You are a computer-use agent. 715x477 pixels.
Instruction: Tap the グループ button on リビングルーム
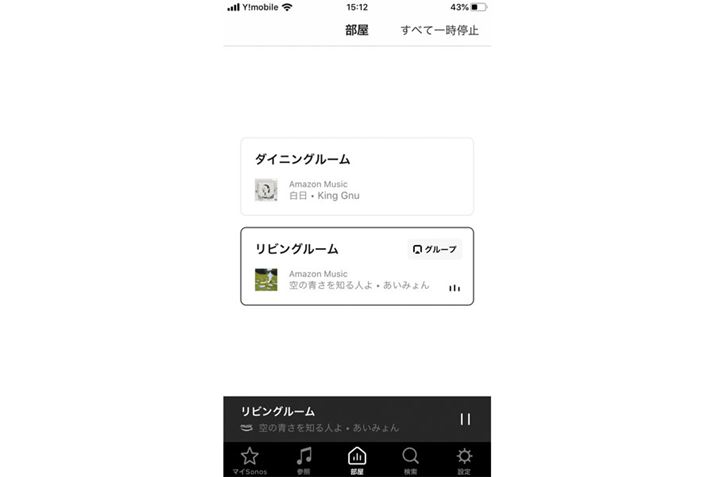(434, 249)
